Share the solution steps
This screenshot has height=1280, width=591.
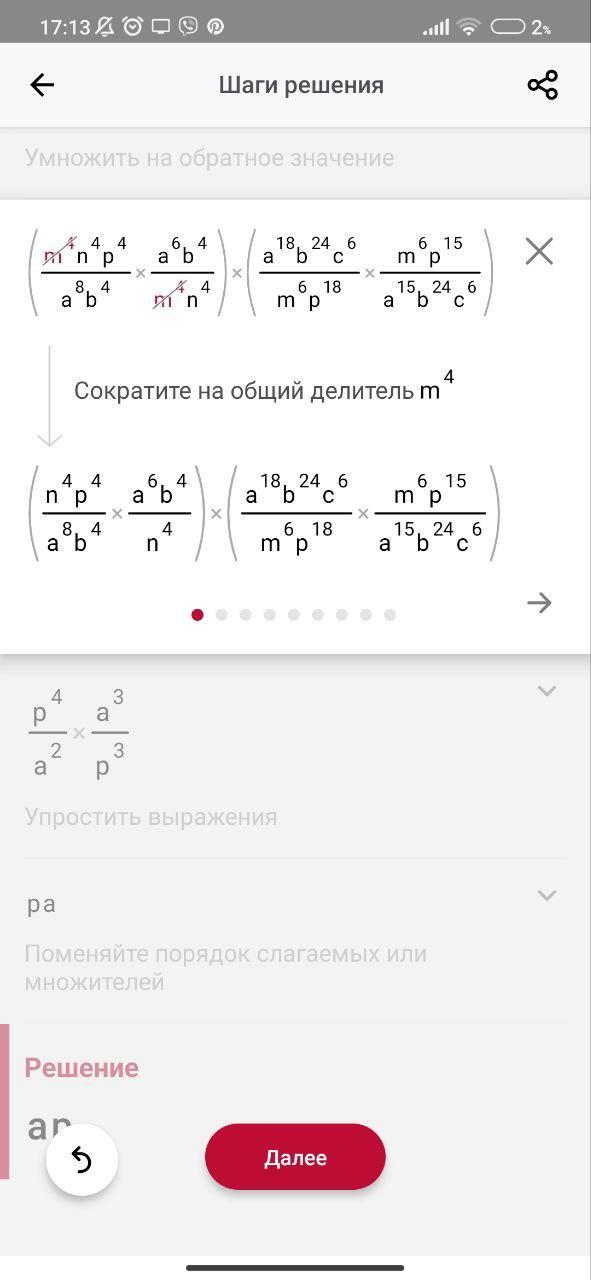542,85
